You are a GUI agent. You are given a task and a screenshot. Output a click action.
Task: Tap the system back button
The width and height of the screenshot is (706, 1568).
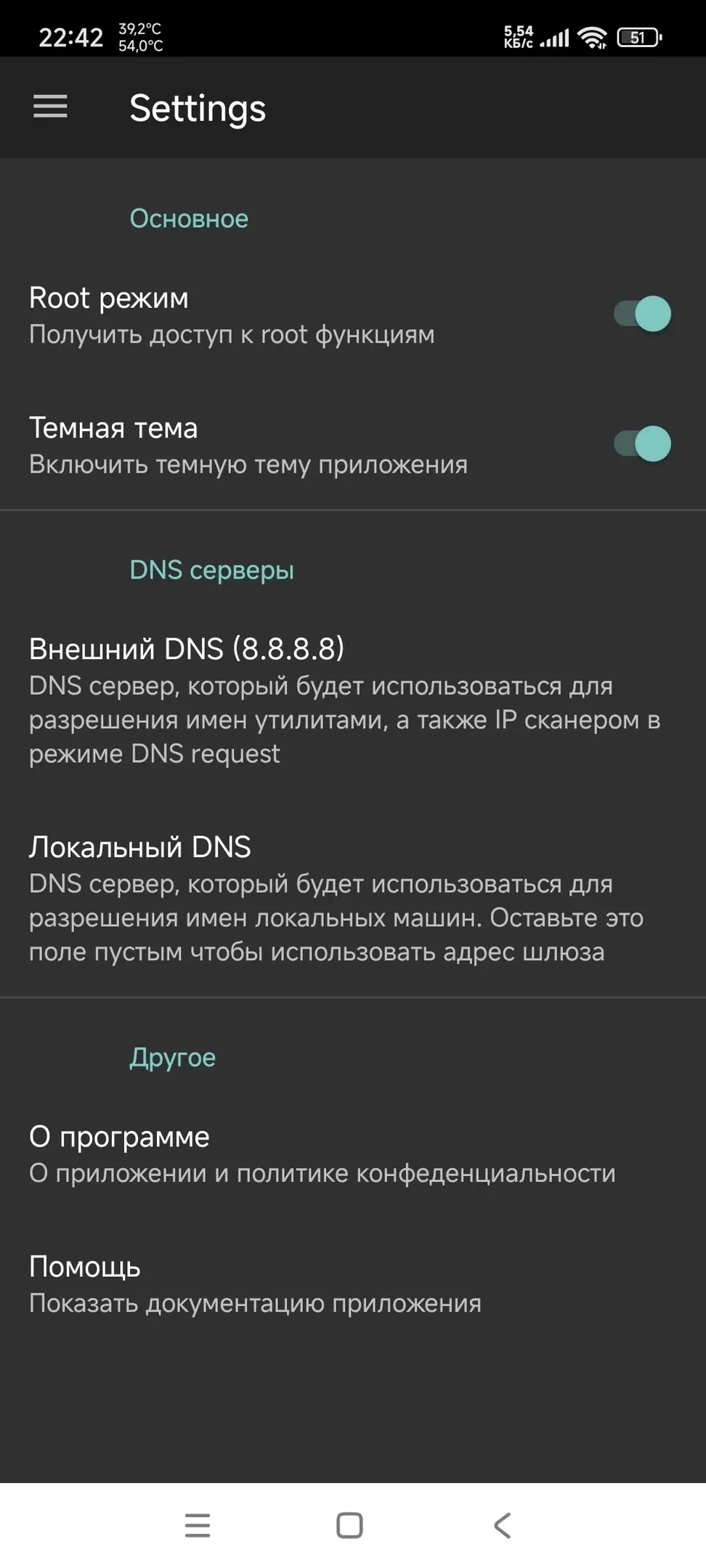coord(502,1525)
